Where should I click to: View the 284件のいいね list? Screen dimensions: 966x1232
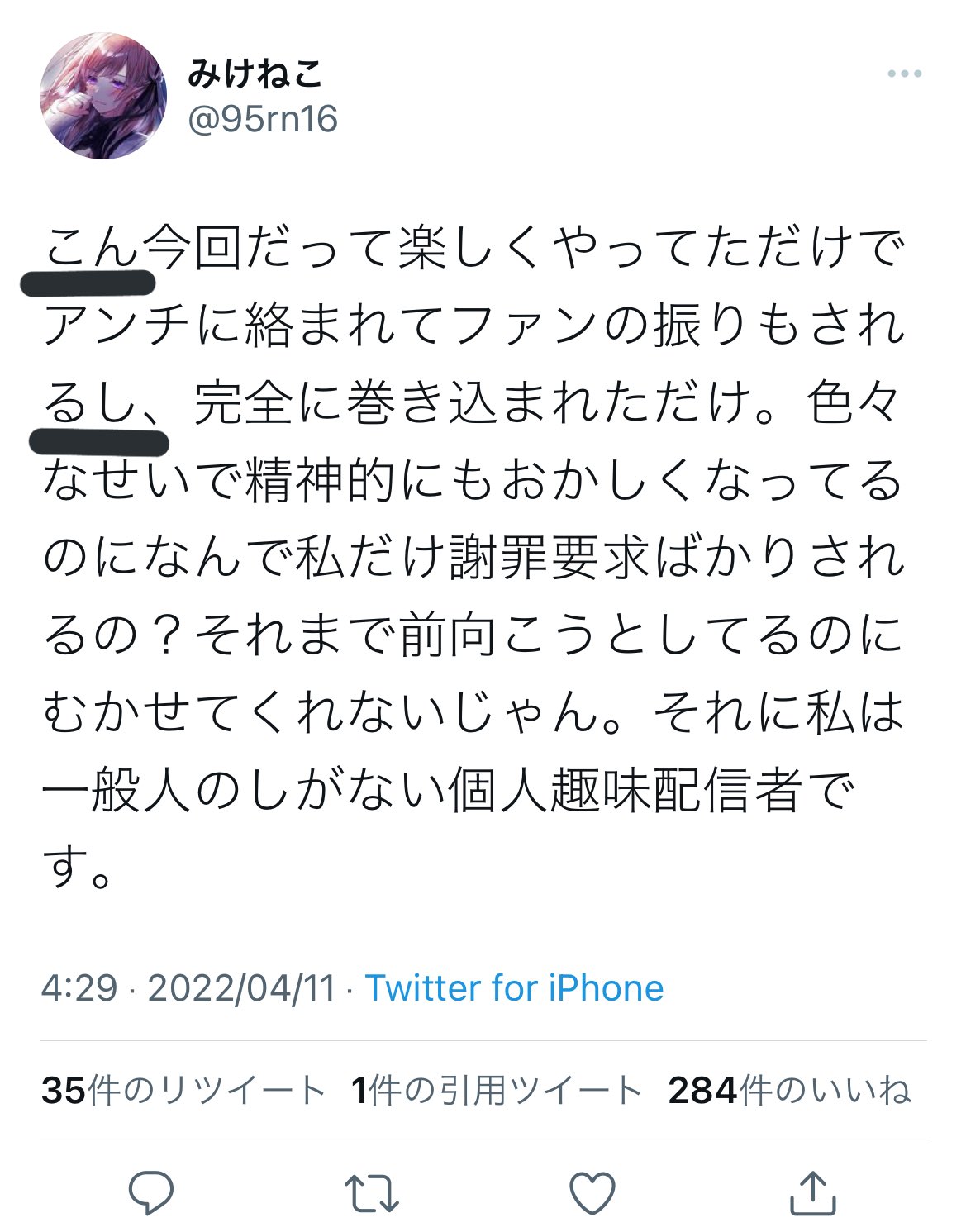click(x=789, y=1091)
